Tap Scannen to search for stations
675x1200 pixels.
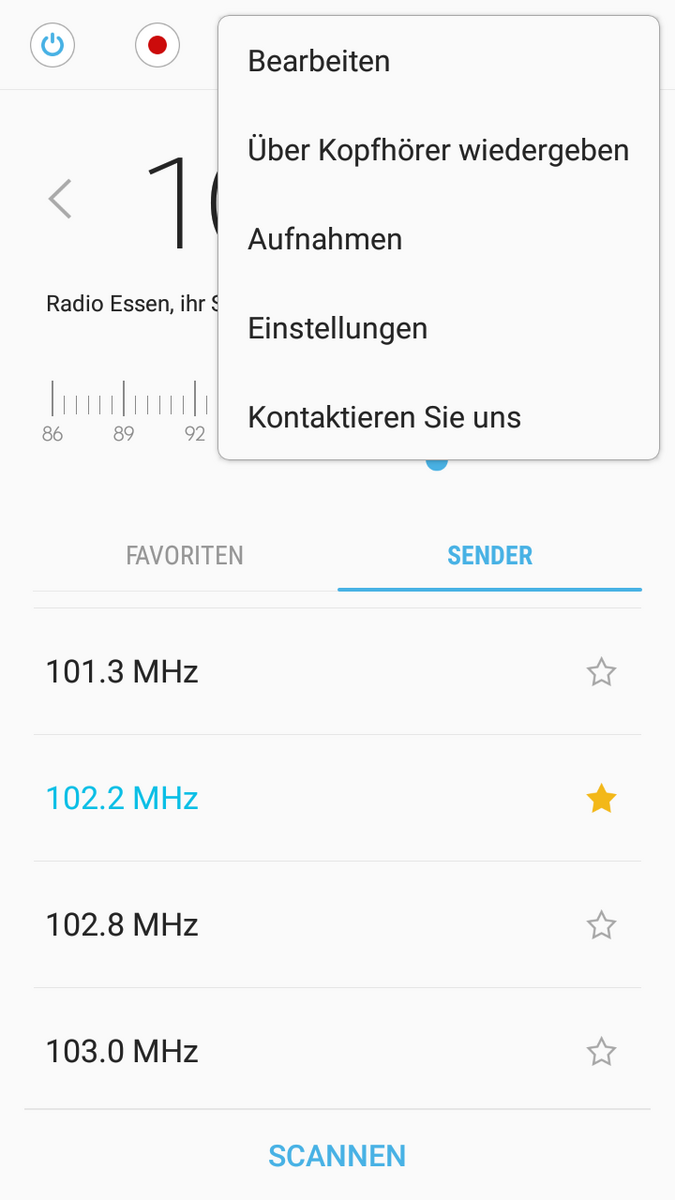click(x=337, y=1156)
